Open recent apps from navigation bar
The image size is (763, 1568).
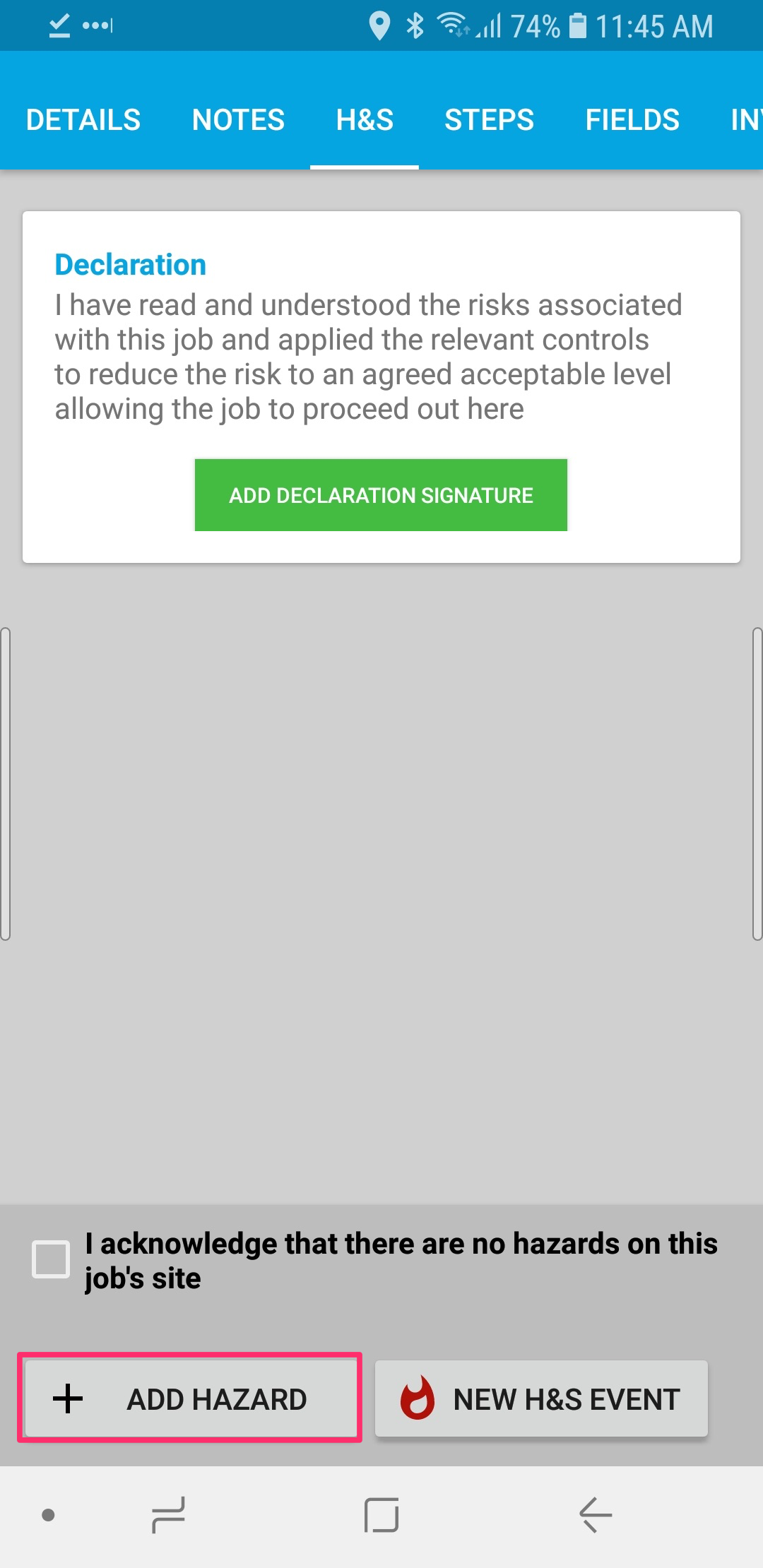coord(168,1515)
